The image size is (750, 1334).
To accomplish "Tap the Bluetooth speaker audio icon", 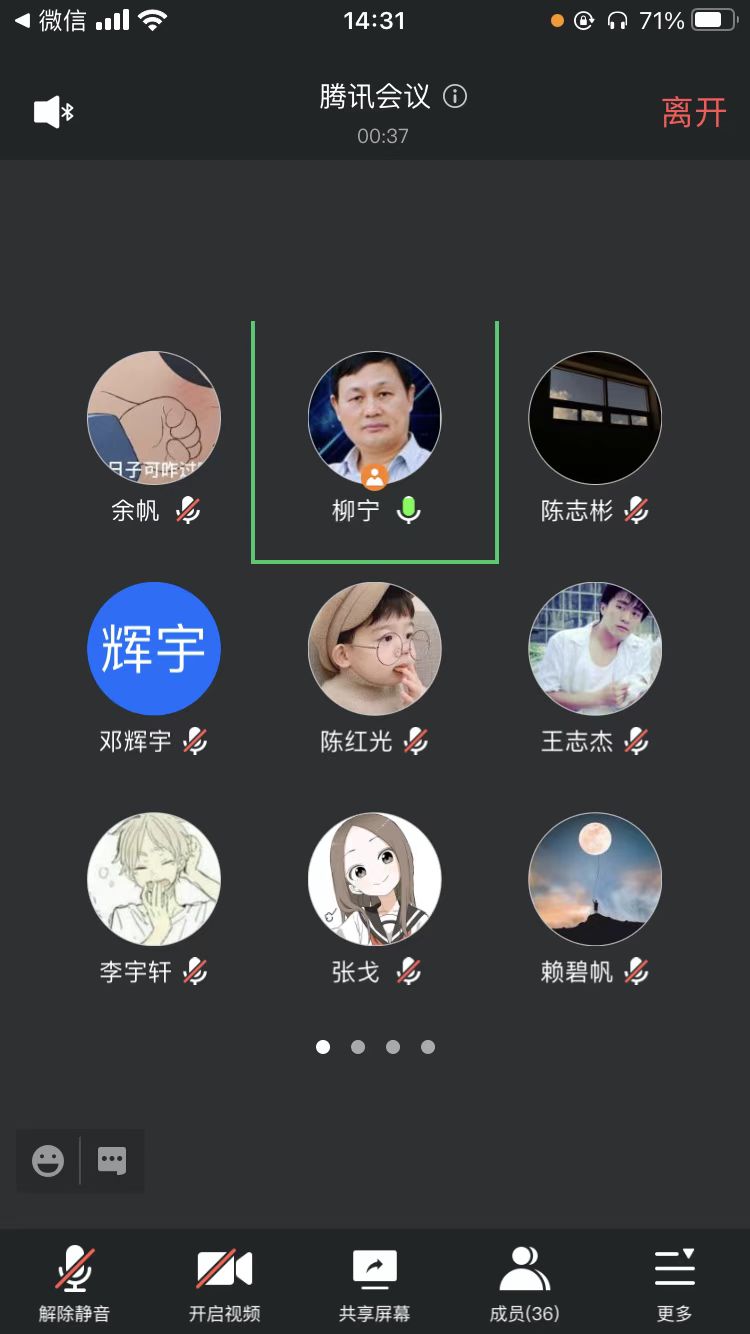I will pos(54,112).
